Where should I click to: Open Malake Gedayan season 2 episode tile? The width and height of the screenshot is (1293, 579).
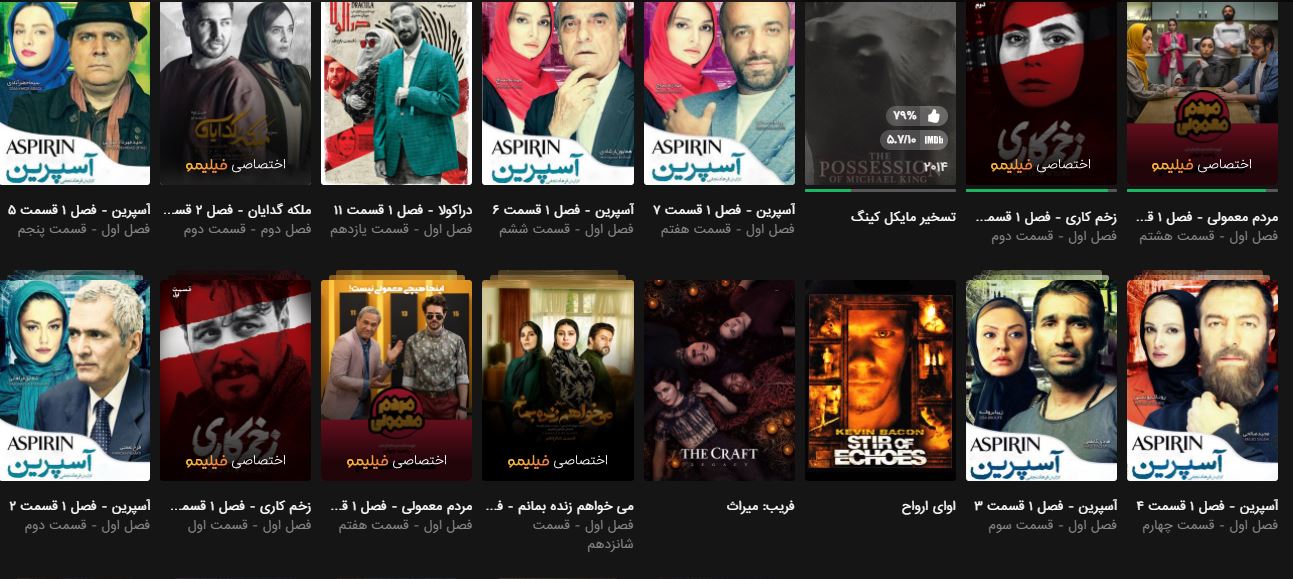pyautogui.click(x=236, y=95)
